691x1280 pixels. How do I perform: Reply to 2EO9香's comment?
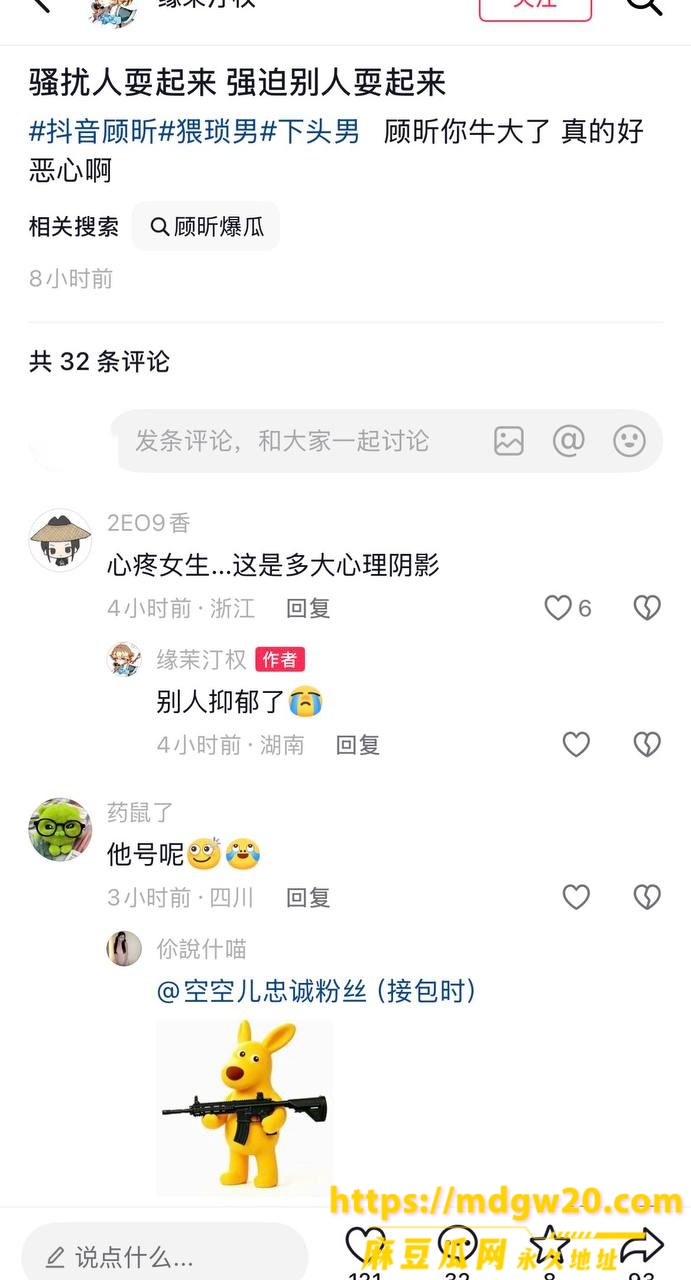[308, 608]
